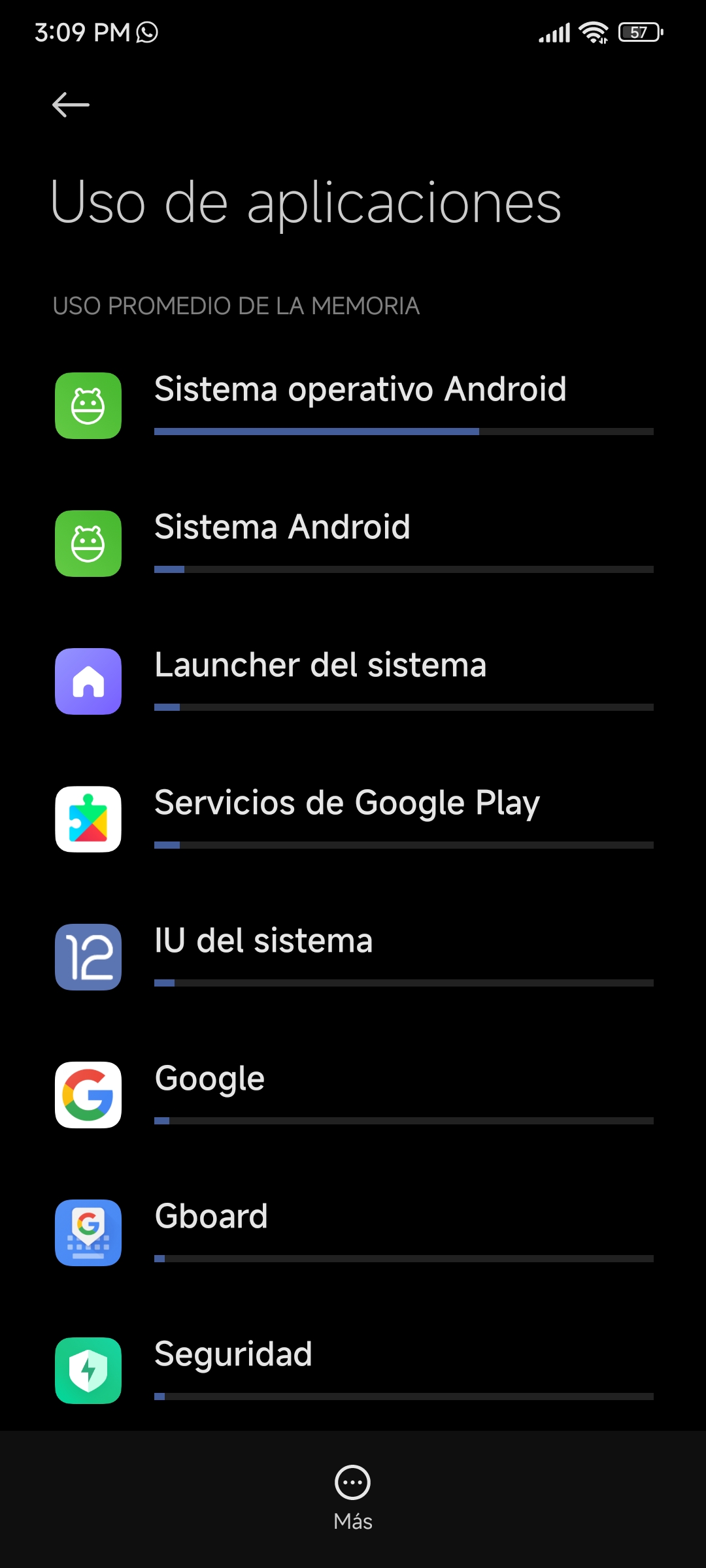Open the Google app entry
The image size is (706, 1568).
tap(353, 1095)
